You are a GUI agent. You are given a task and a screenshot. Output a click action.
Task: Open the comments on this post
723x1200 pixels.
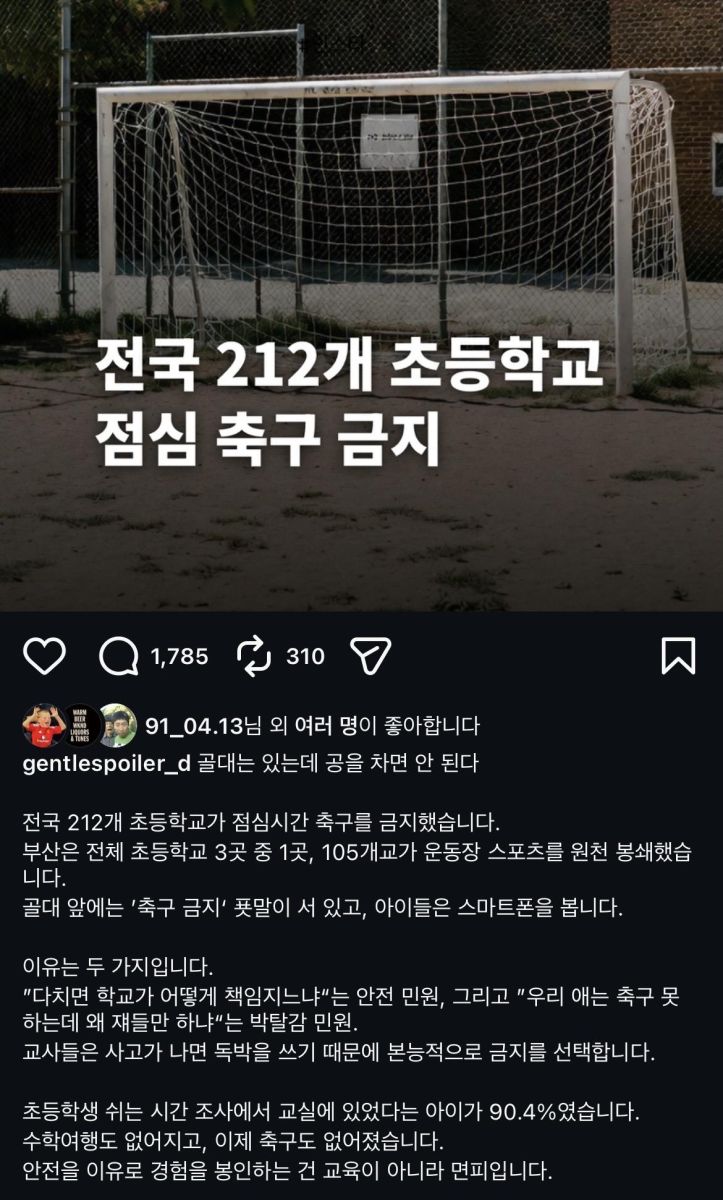pos(120,656)
